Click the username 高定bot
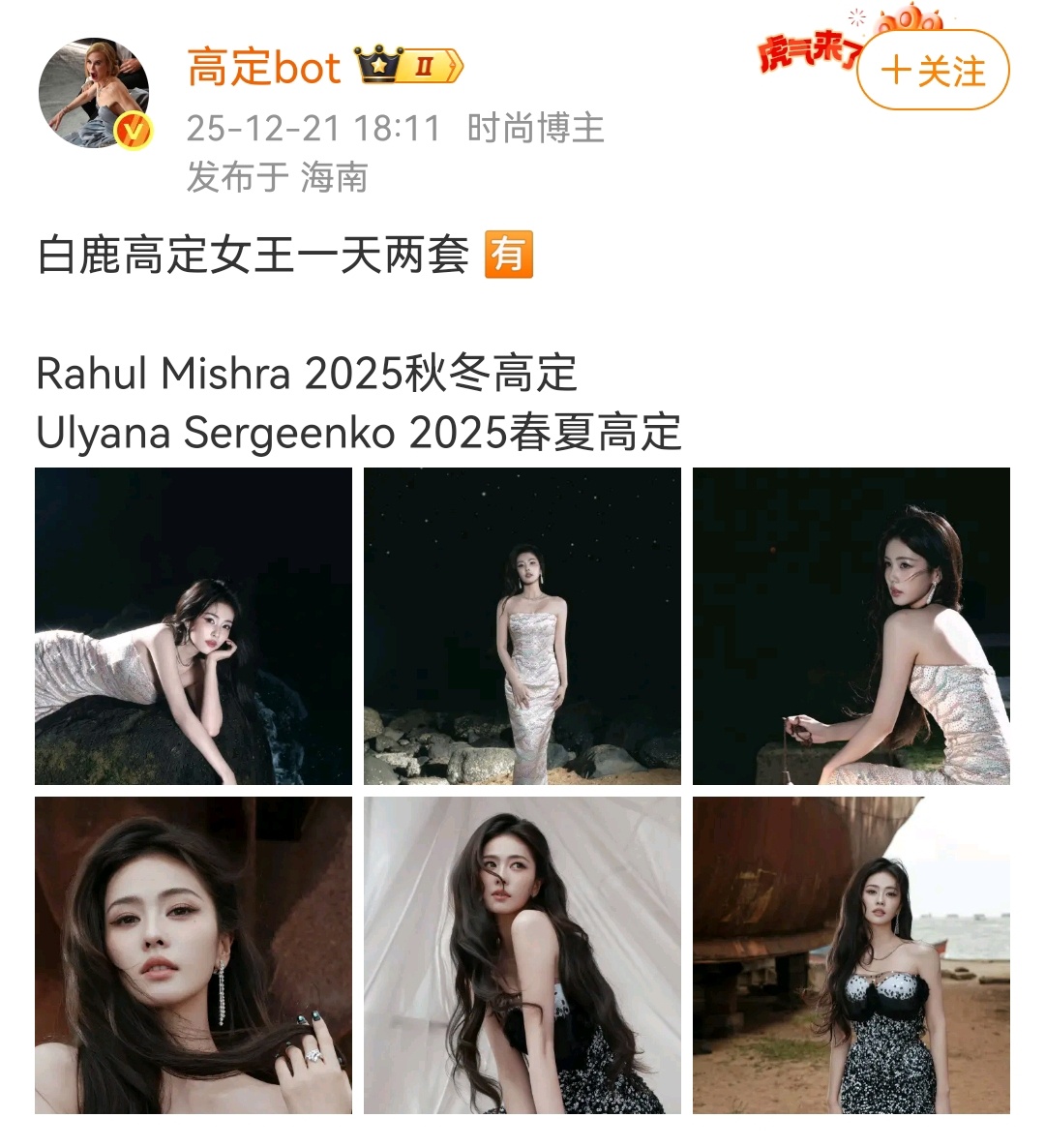Screen dimensions: 1045x1148 (263, 66)
